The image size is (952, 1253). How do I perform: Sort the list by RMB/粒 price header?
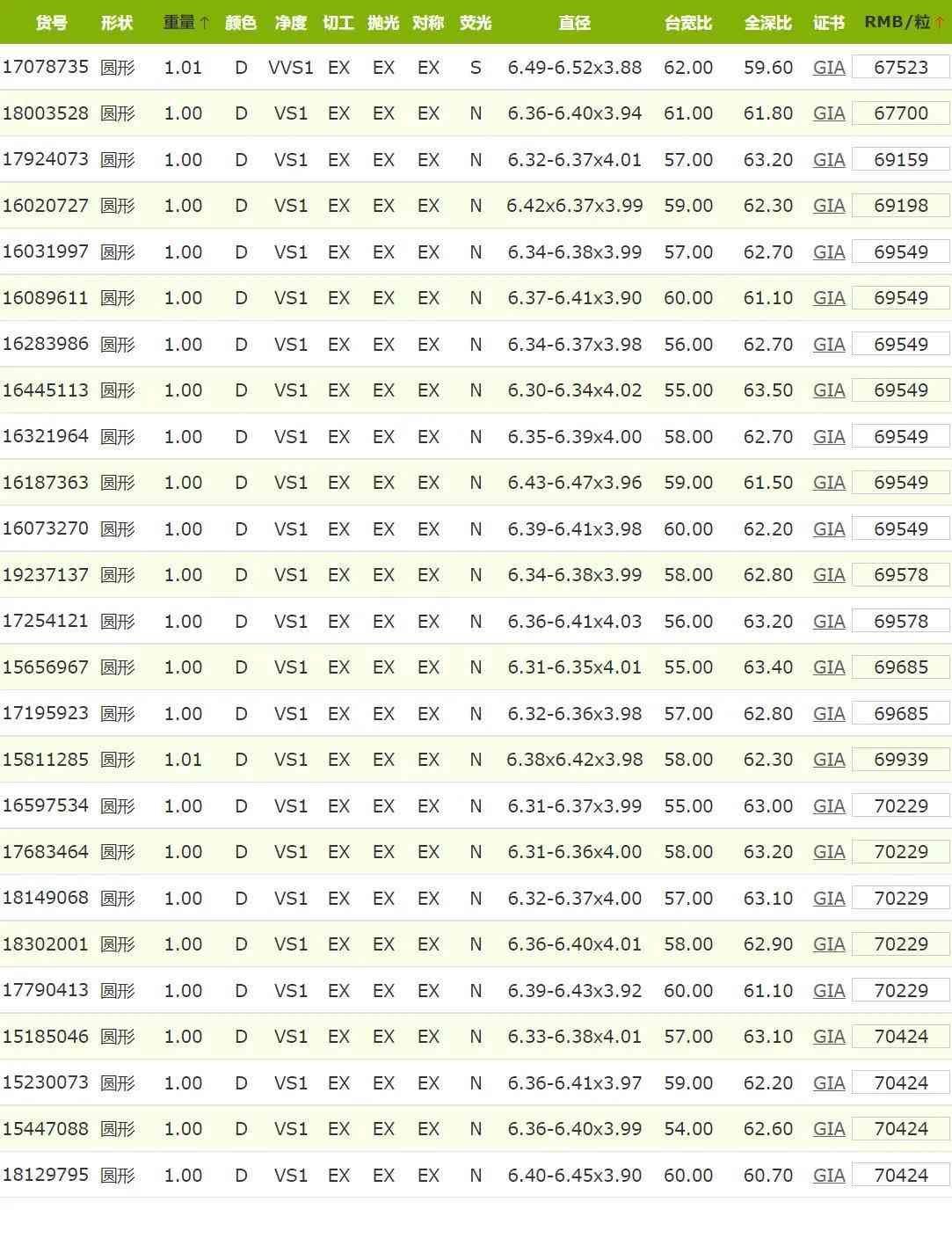pyautogui.click(x=904, y=22)
